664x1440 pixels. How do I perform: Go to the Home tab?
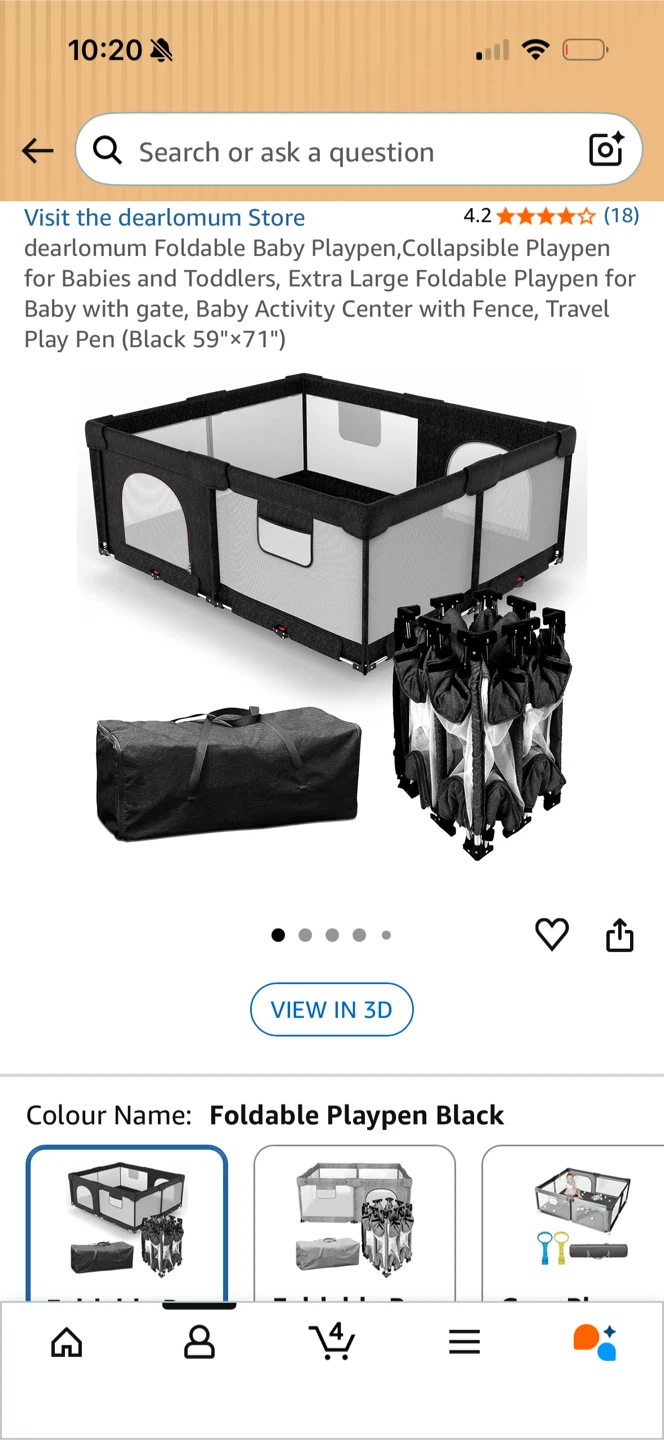click(x=67, y=1342)
